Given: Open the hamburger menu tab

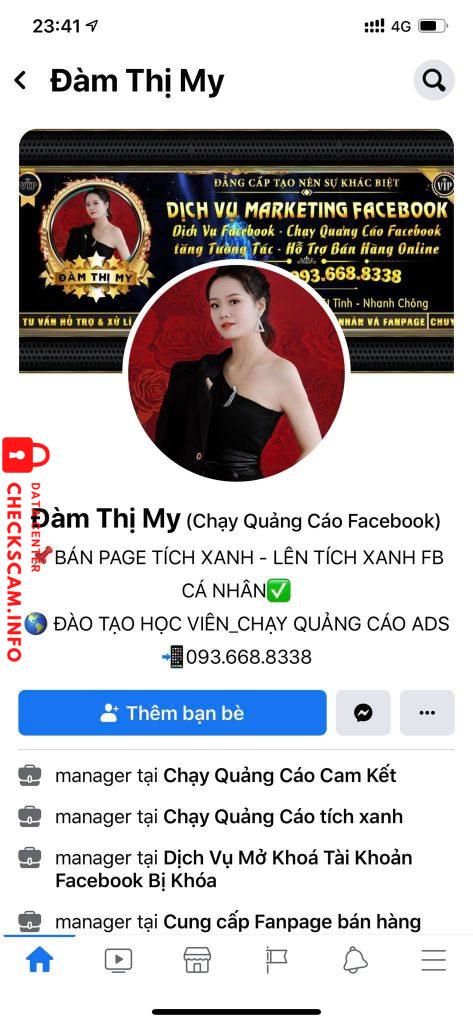Looking at the screenshot, I should [434, 960].
